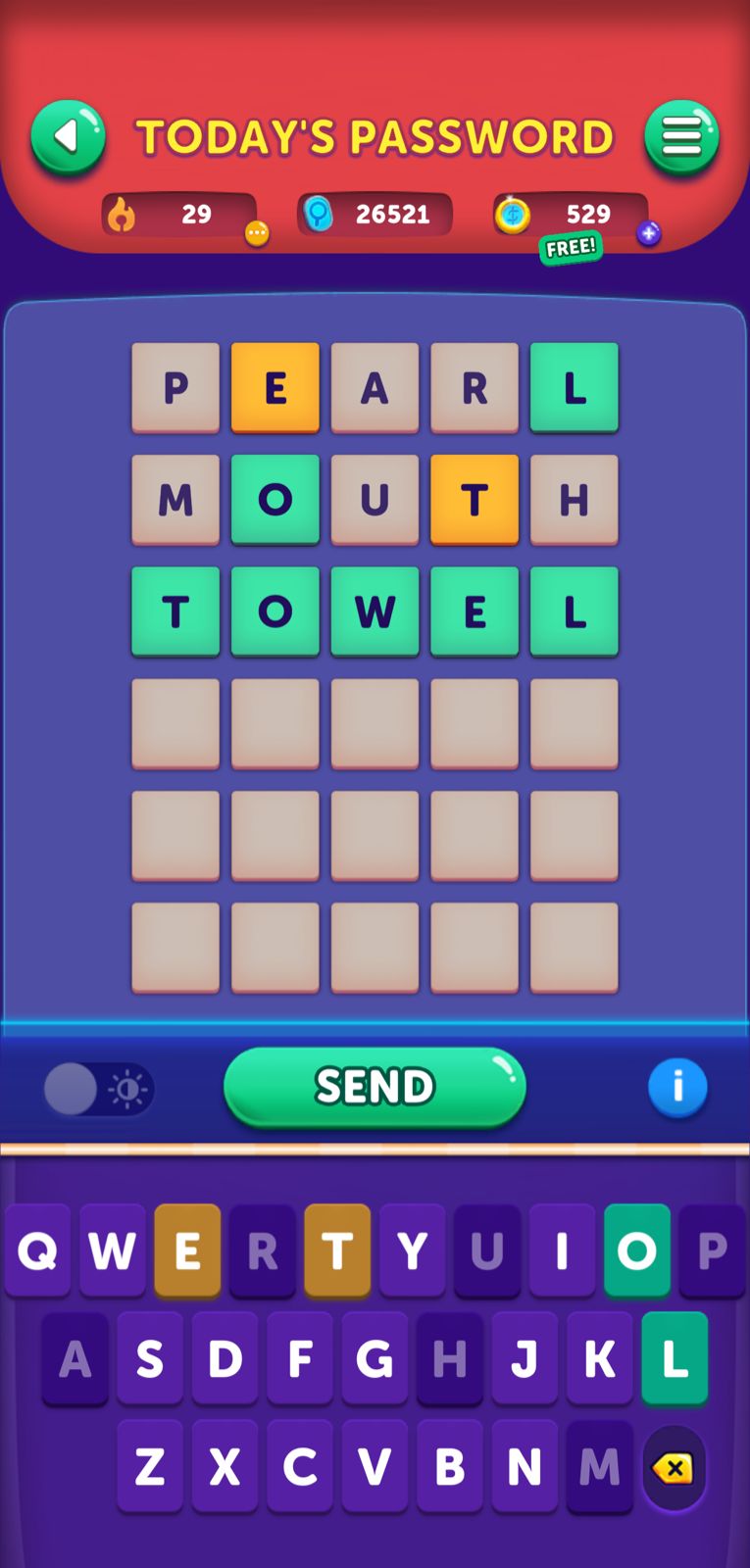Type the letter N key
The height and width of the screenshot is (1568, 750).
(525, 1467)
